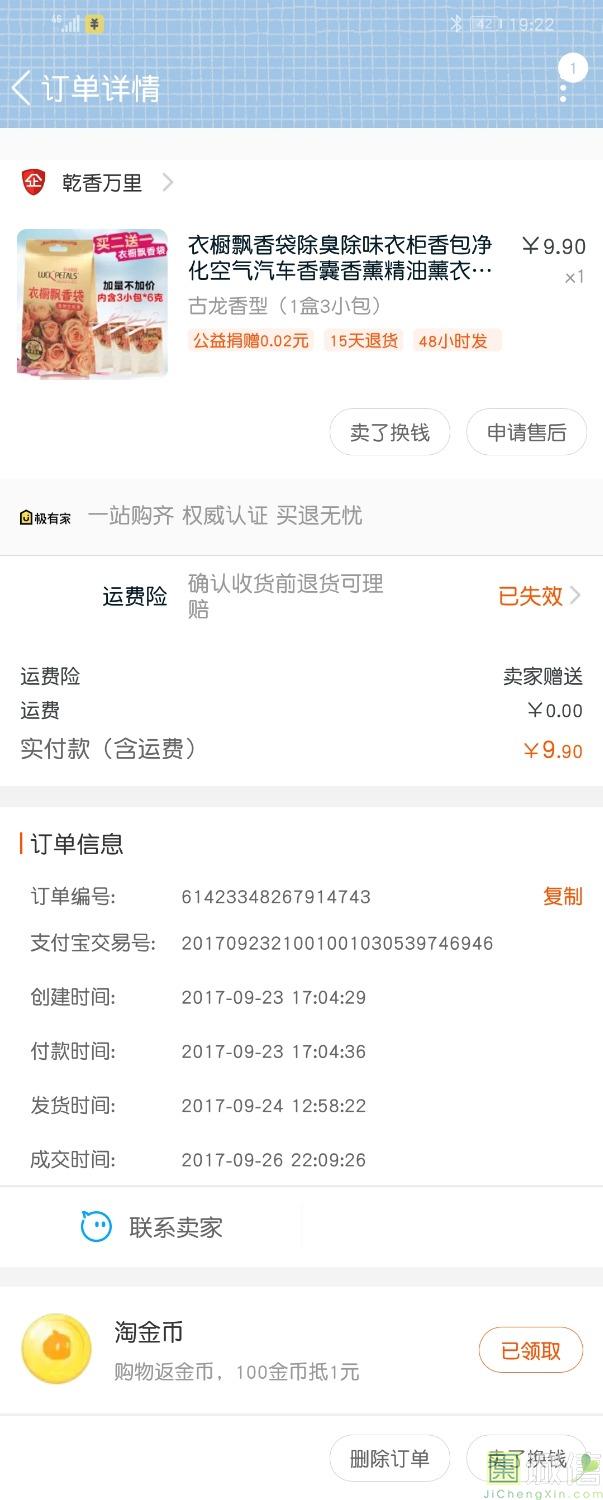
Task: Copy the order number with 复制
Action: 562,896
